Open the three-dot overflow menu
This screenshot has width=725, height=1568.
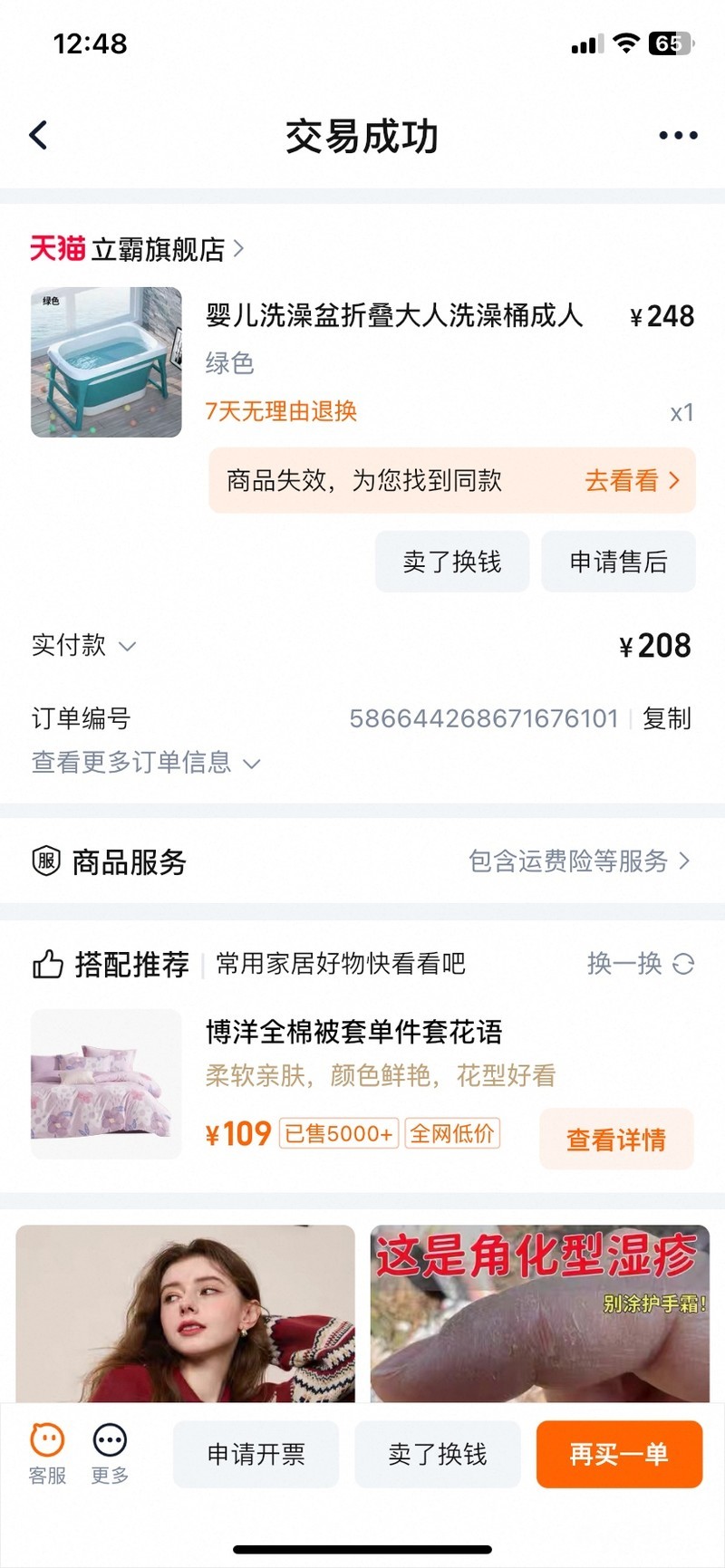[x=677, y=136]
